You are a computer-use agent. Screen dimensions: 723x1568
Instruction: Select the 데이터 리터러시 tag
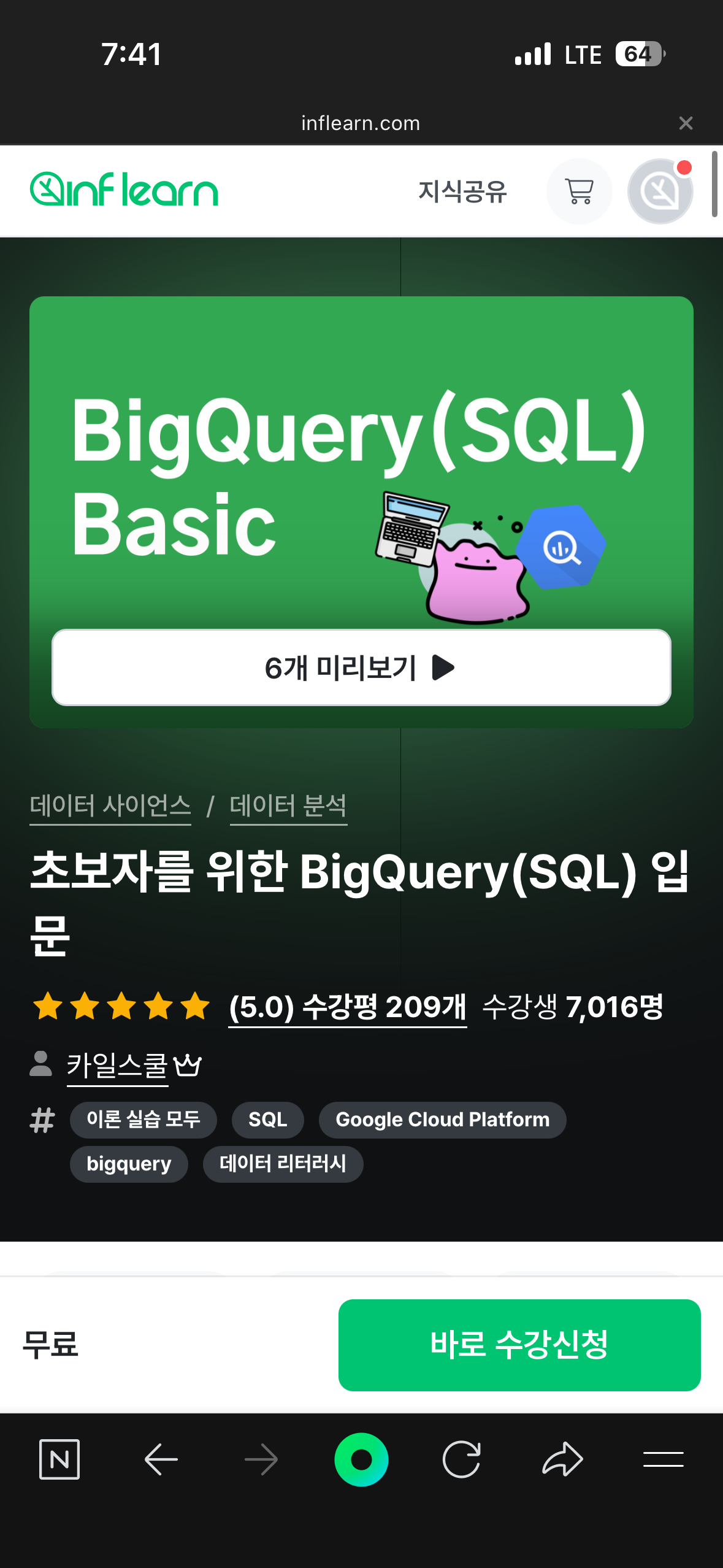click(x=283, y=1164)
